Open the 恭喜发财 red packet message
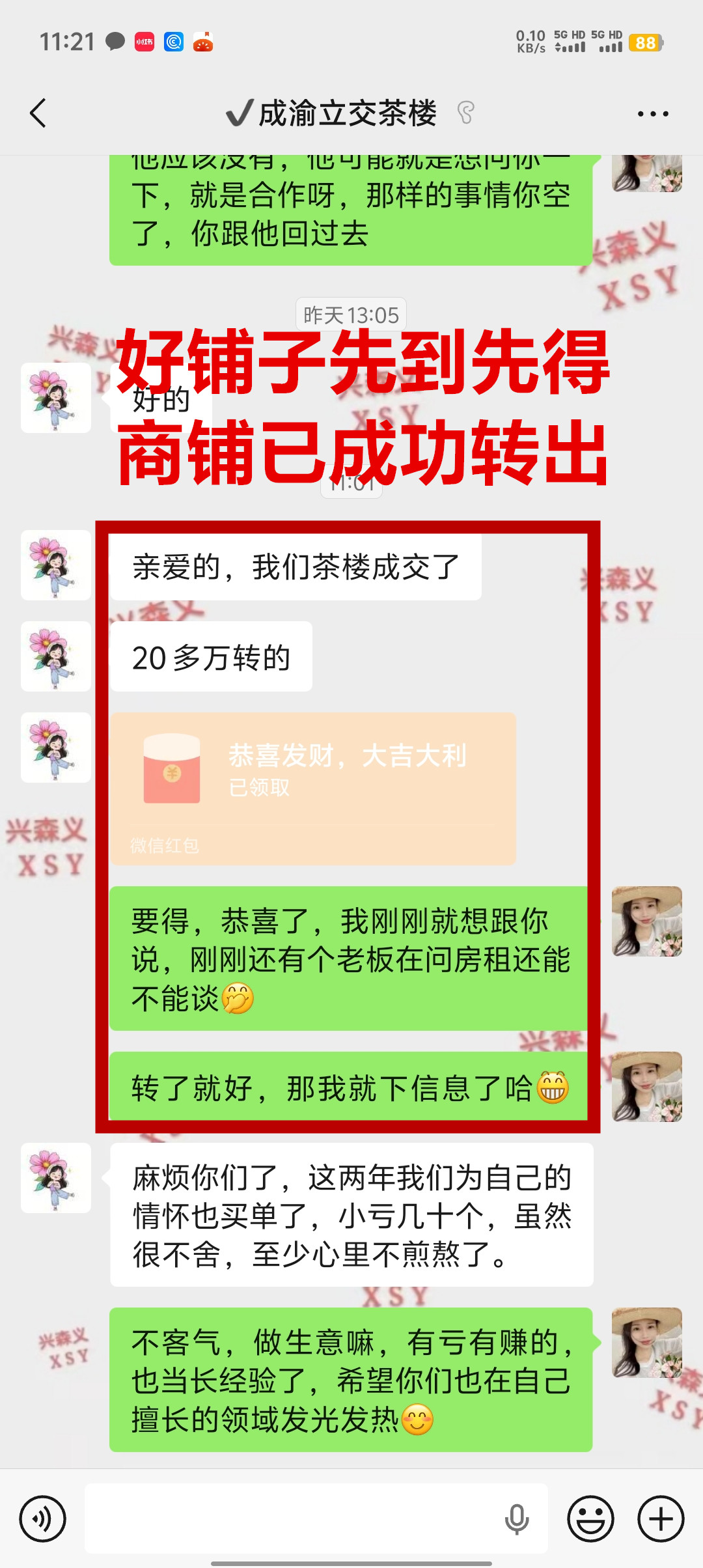The width and height of the screenshot is (703, 1568). click(312, 788)
